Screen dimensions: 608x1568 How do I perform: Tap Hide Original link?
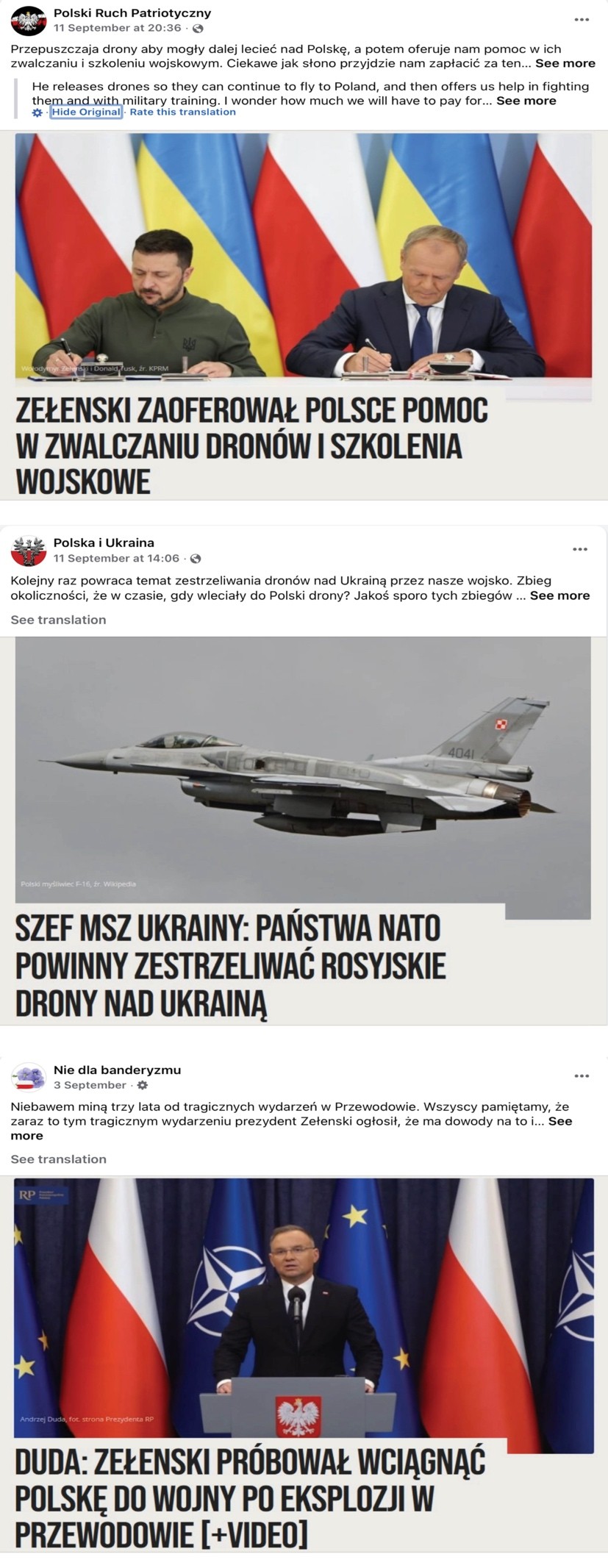click(x=85, y=112)
